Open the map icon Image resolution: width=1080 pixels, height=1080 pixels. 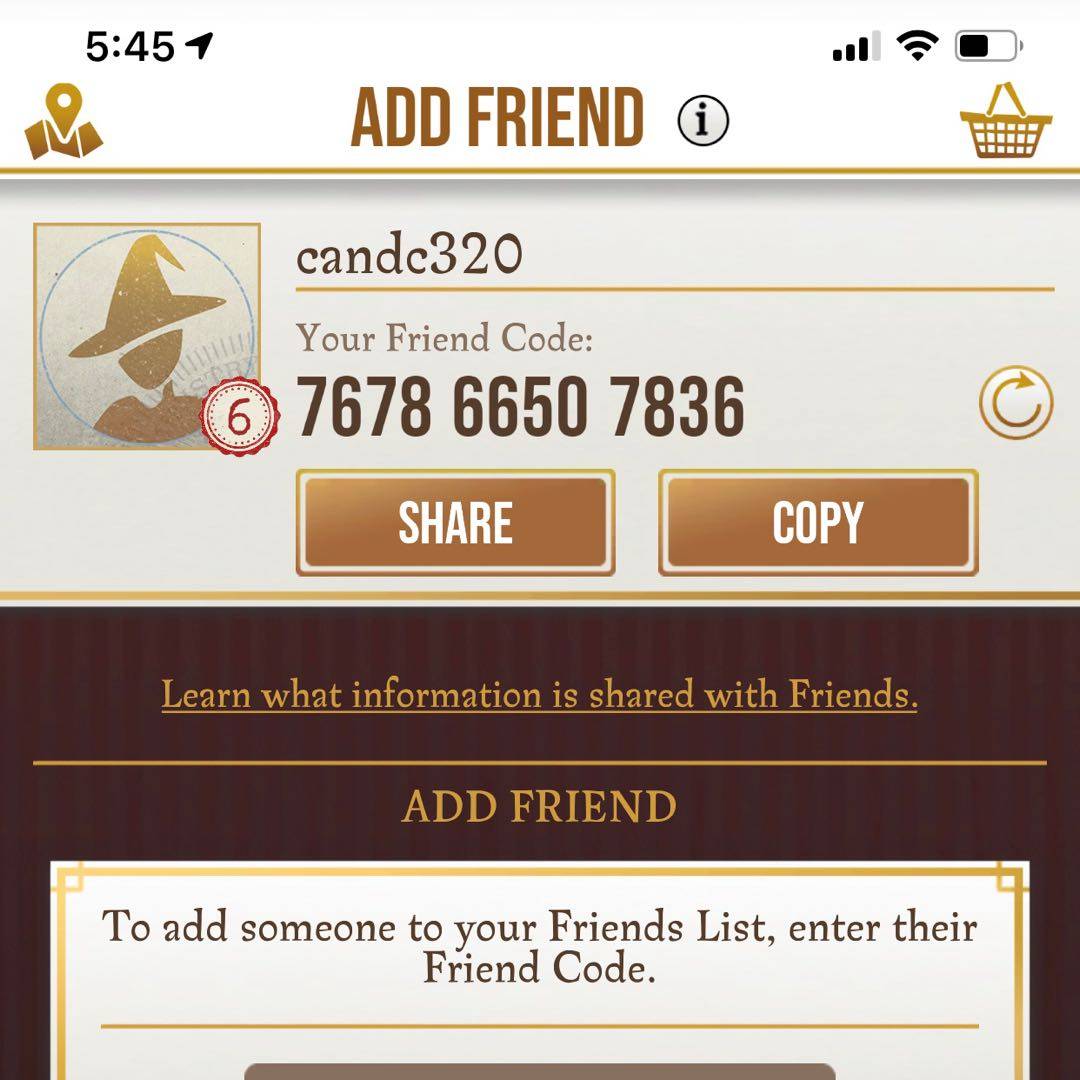coord(64,122)
